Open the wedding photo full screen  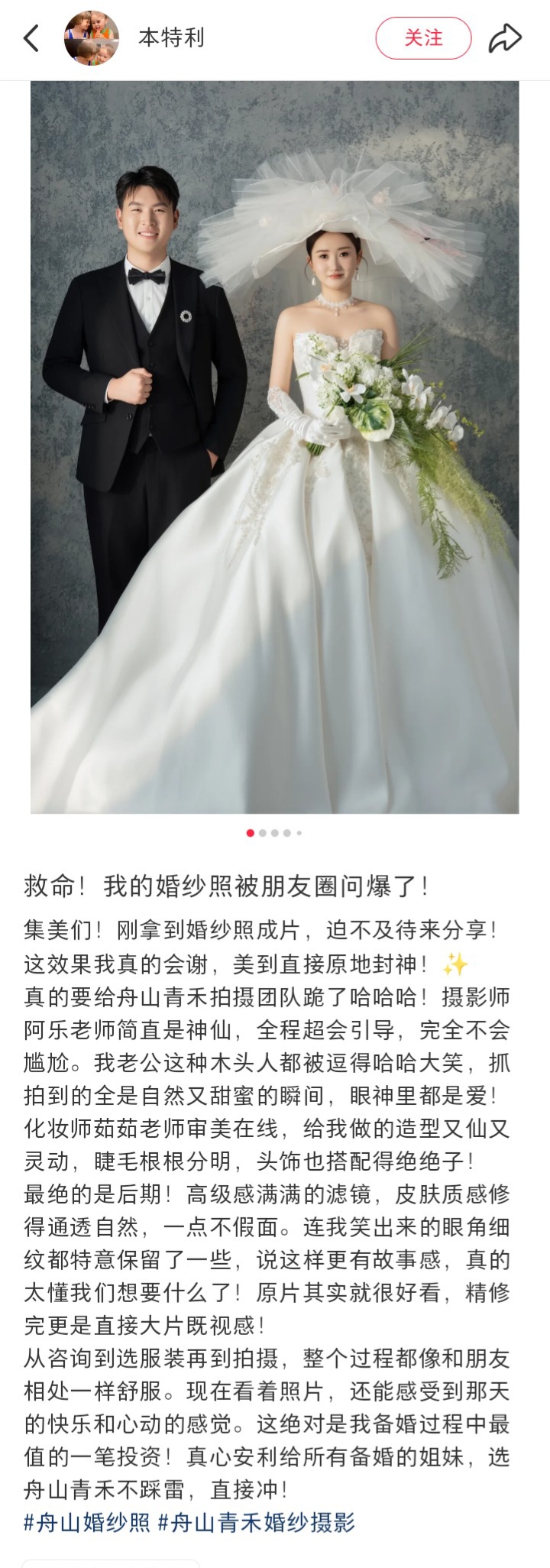[275, 447]
